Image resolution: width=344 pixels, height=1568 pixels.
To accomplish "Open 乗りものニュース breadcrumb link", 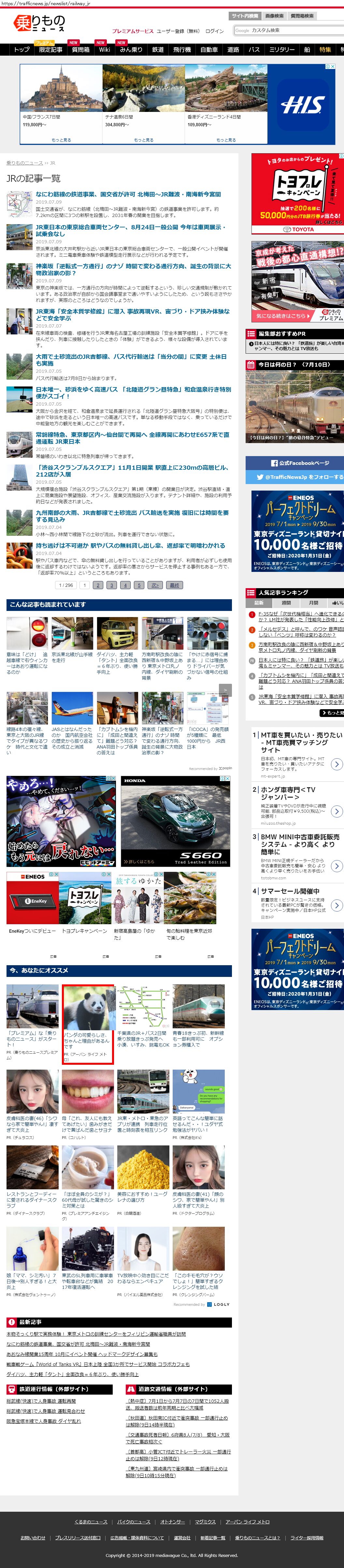I will pyautogui.click(x=24, y=163).
